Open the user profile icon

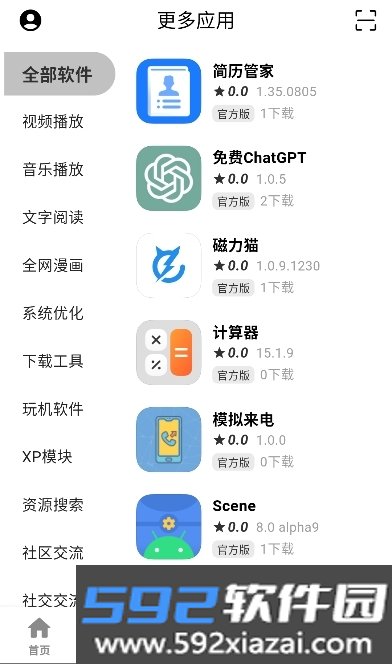(x=30, y=20)
